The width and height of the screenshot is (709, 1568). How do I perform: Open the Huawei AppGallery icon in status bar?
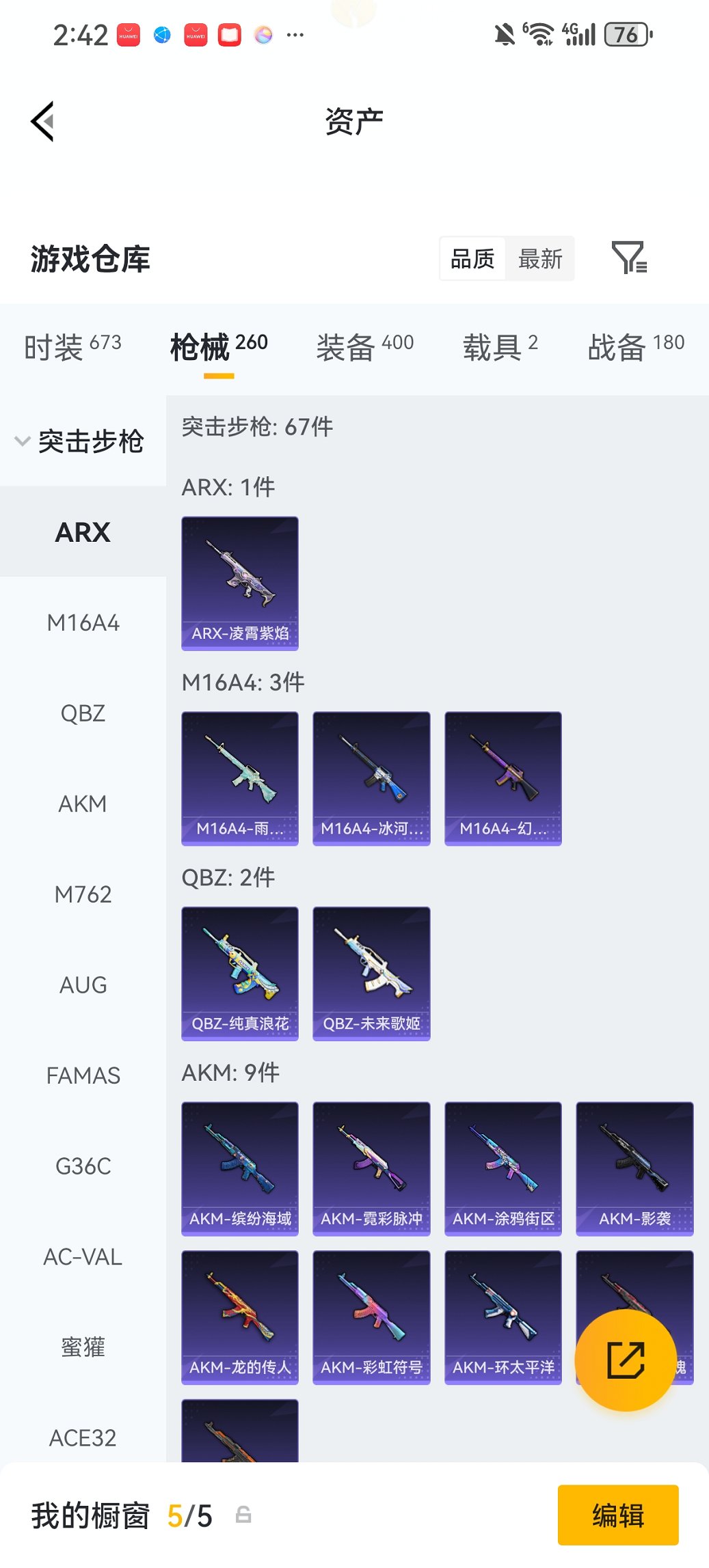coord(128,33)
